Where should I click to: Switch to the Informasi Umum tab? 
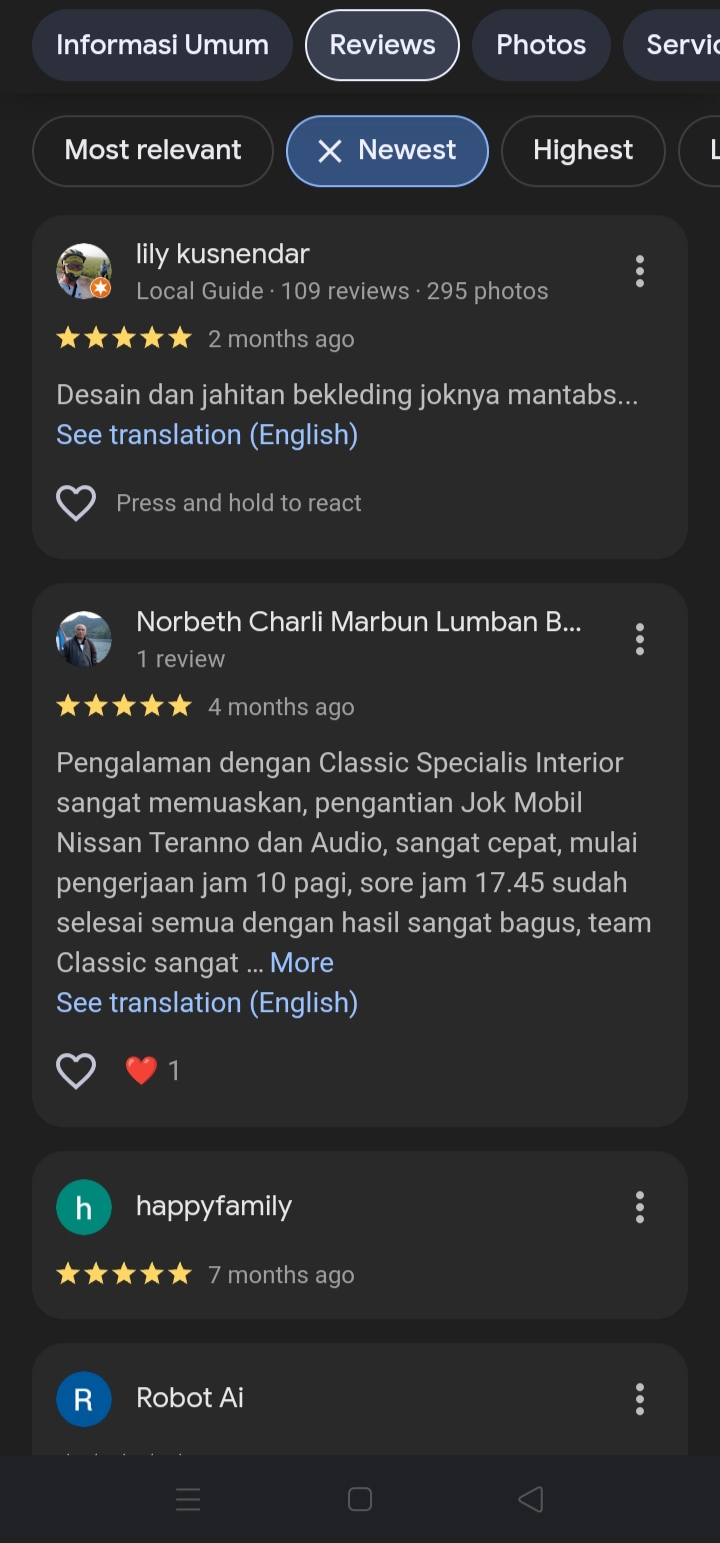(x=162, y=45)
